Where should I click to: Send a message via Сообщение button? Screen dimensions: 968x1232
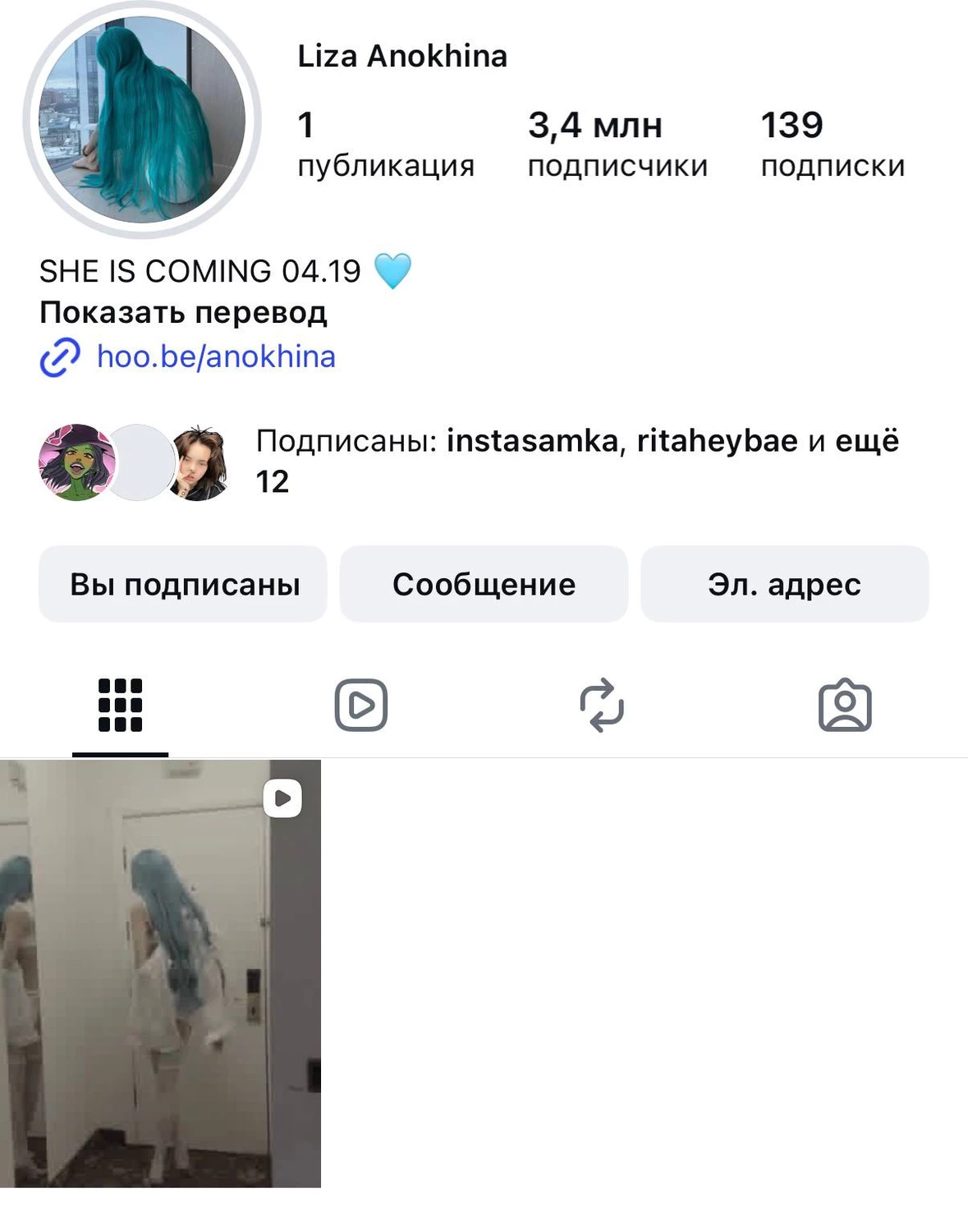(484, 584)
